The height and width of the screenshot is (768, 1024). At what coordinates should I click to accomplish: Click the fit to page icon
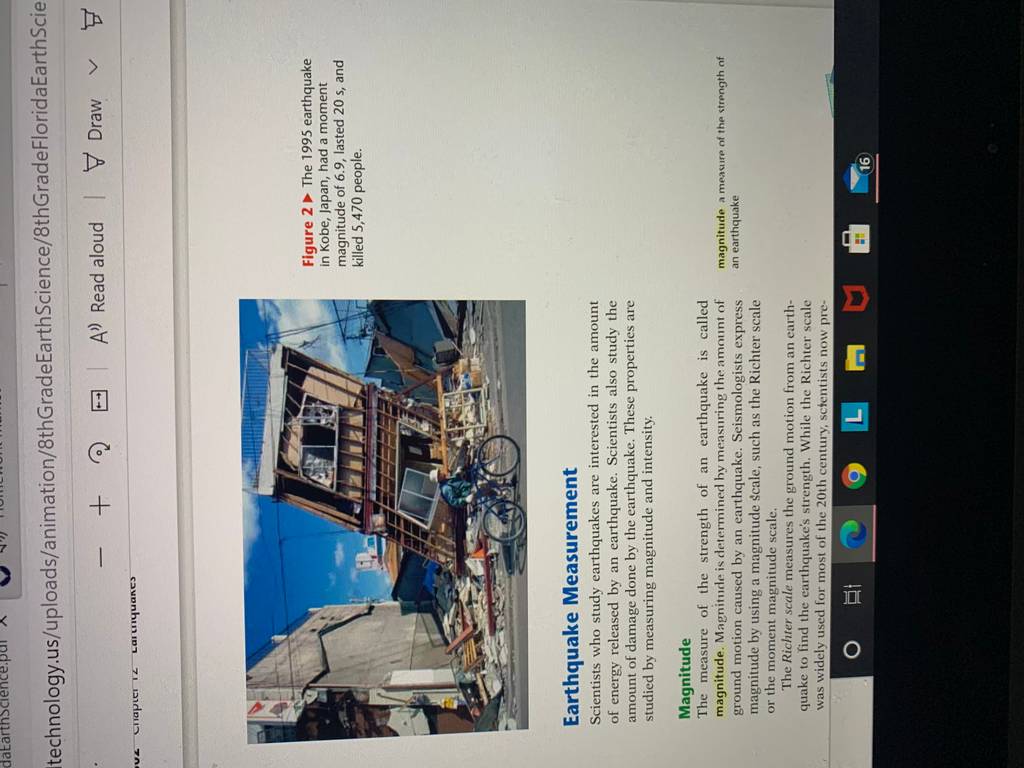point(99,400)
